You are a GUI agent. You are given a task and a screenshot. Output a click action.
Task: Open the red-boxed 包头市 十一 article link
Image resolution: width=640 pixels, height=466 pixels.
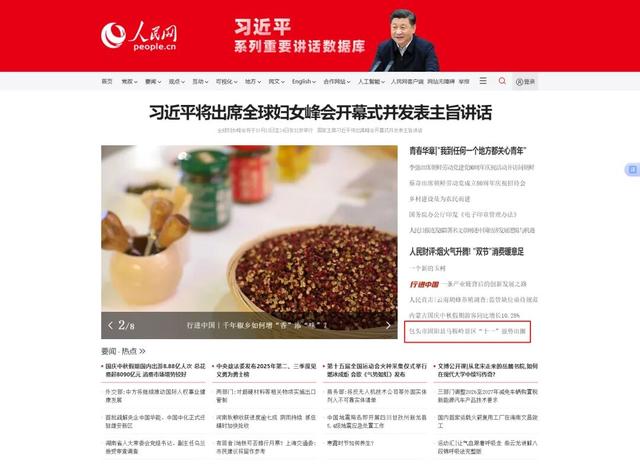pyautogui.click(x=467, y=331)
